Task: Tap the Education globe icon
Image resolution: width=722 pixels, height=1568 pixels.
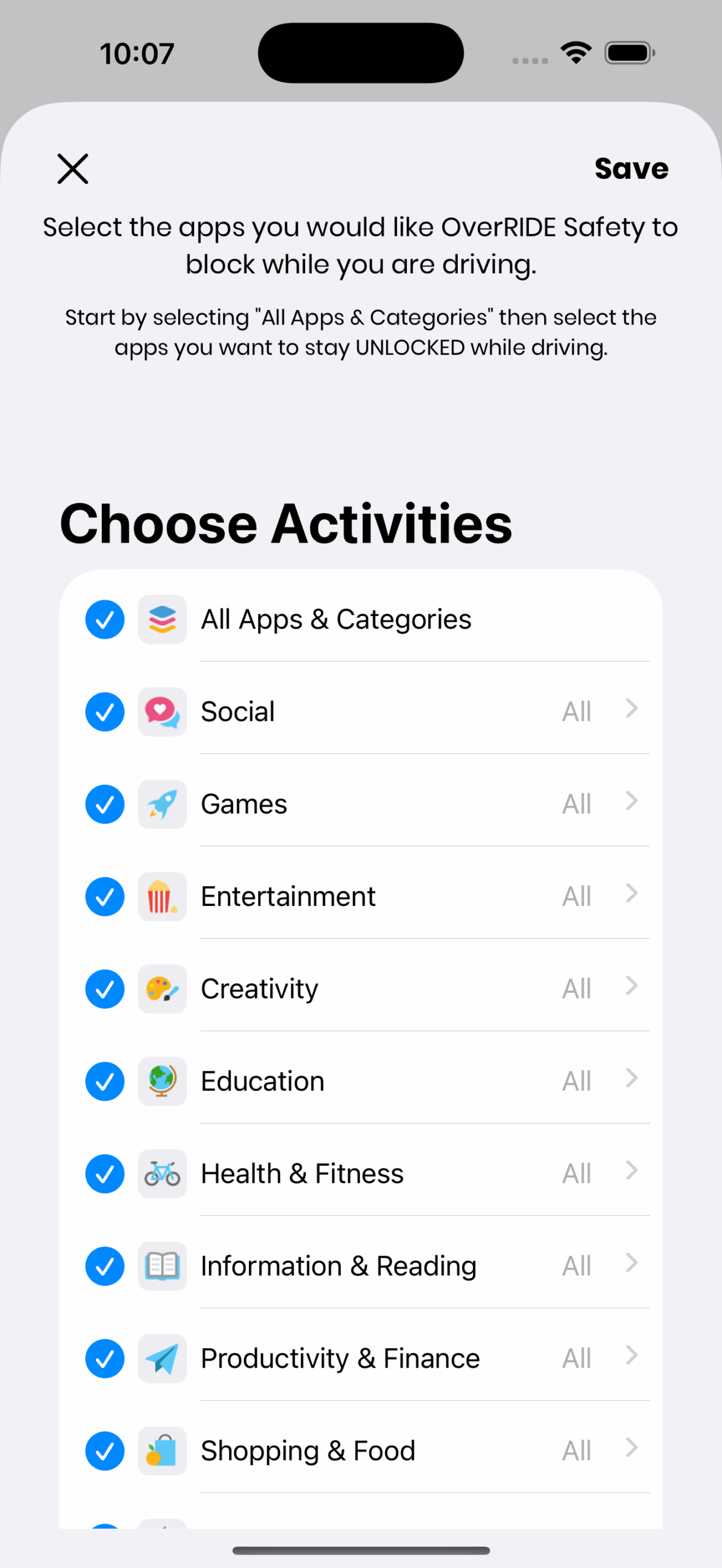Action: pos(162,1081)
